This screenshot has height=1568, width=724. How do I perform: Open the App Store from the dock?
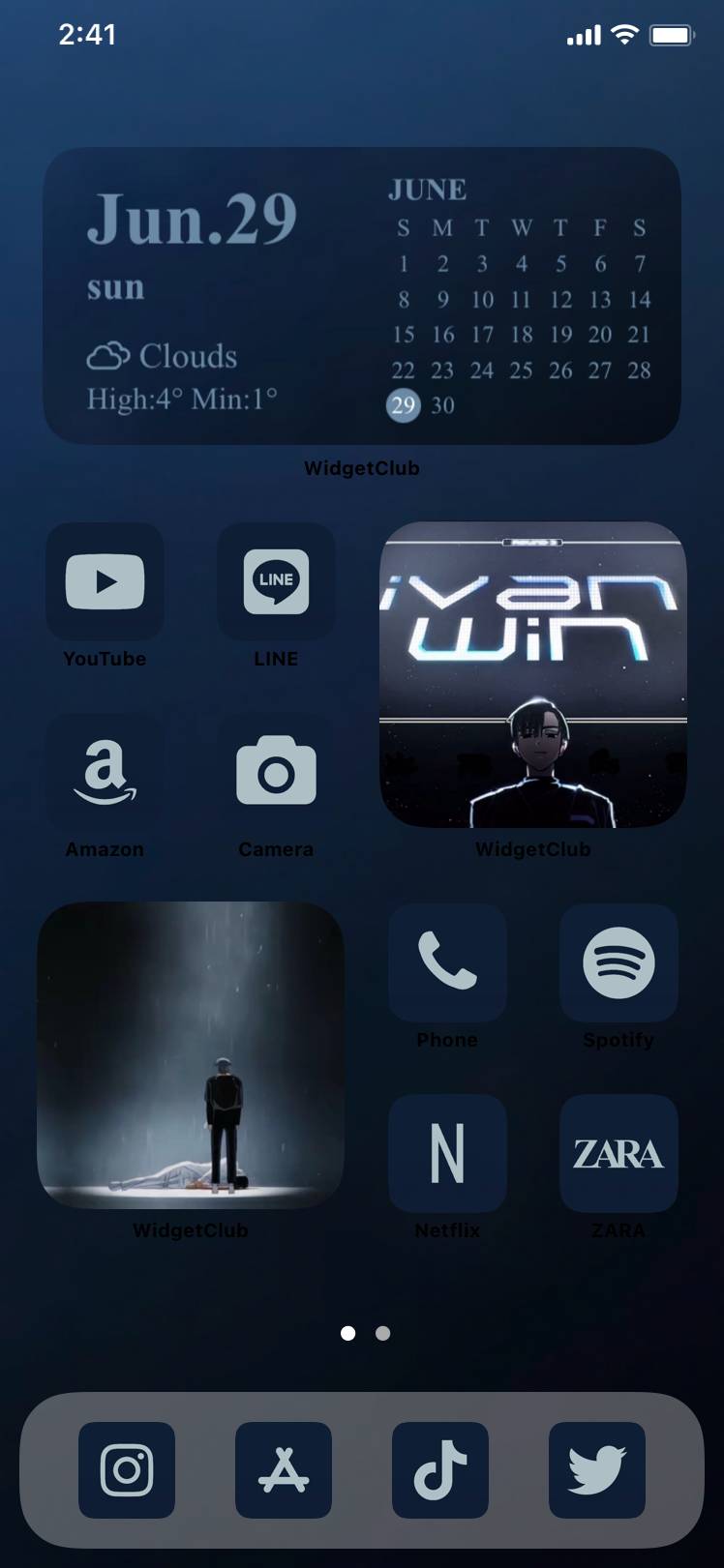[284, 1469]
